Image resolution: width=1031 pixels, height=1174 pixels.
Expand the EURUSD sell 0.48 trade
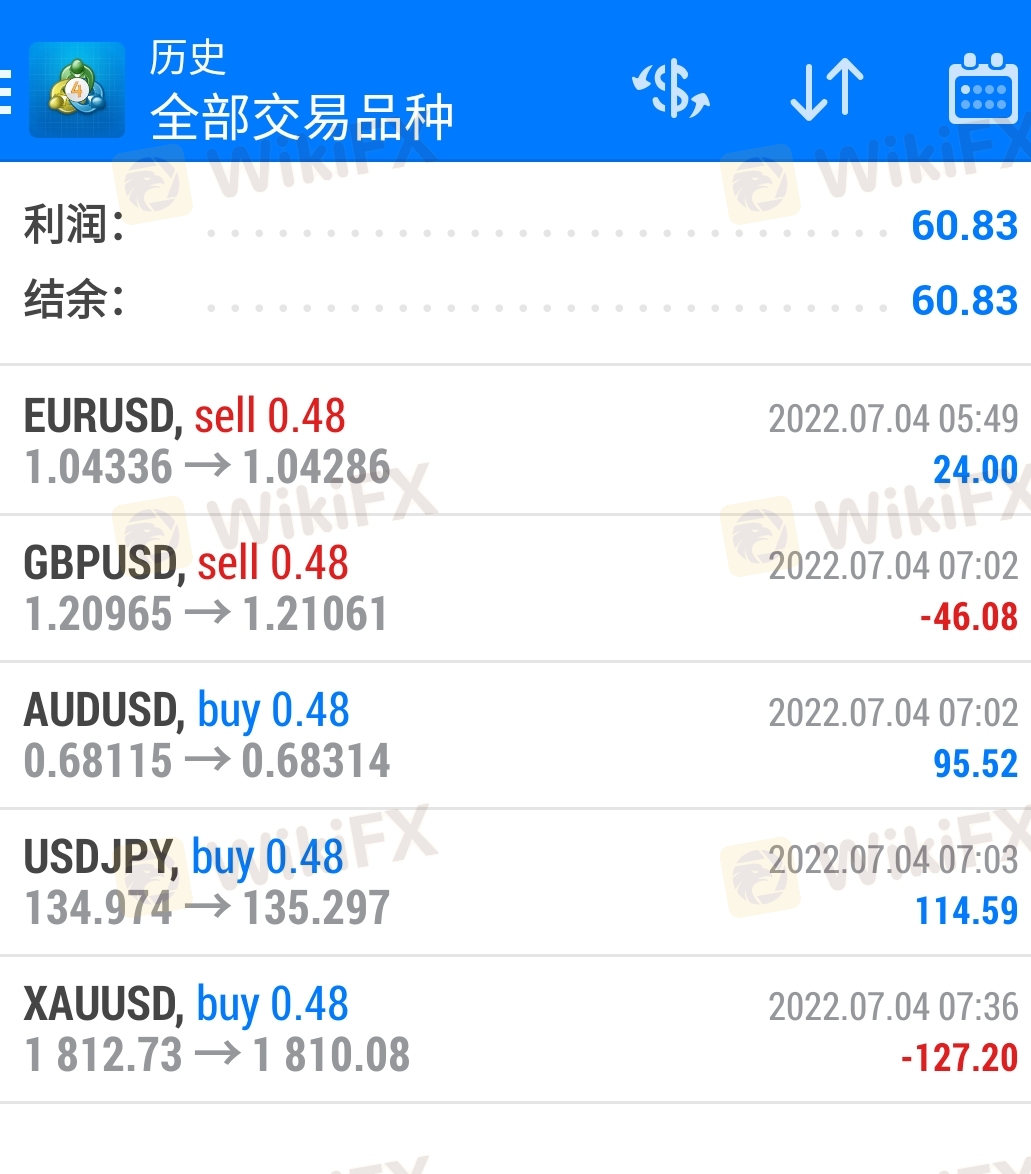click(x=515, y=441)
